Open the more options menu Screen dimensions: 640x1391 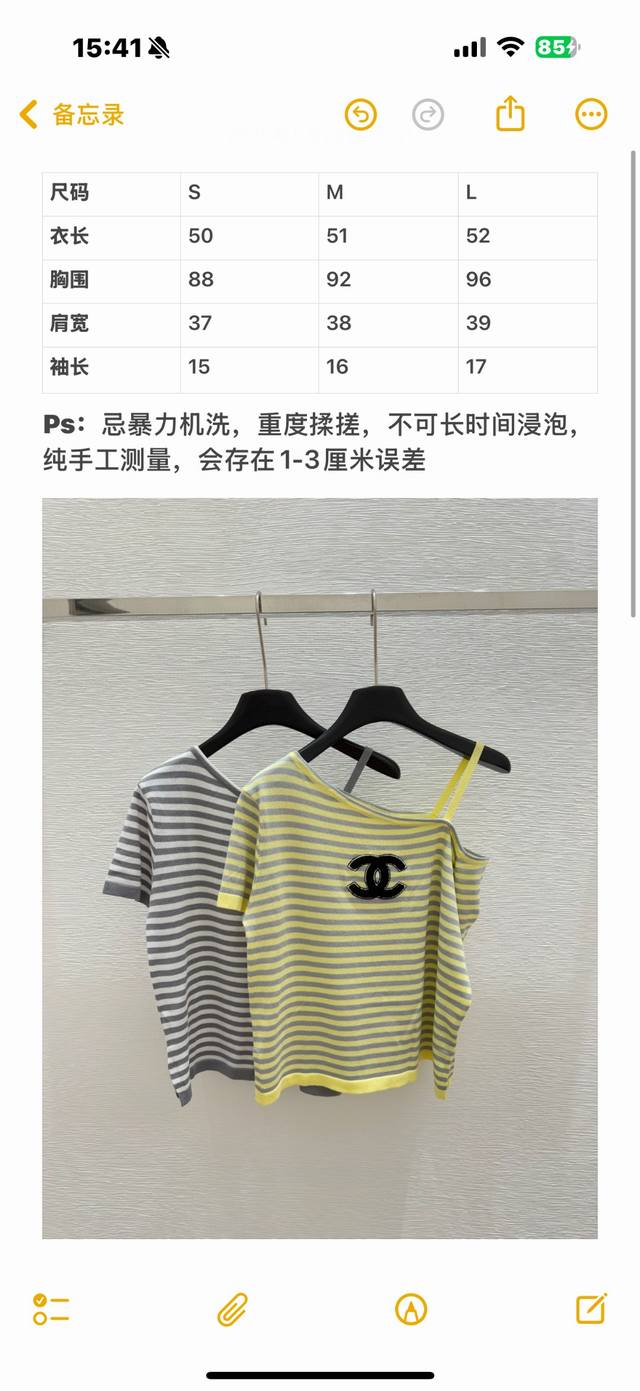[591, 115]
